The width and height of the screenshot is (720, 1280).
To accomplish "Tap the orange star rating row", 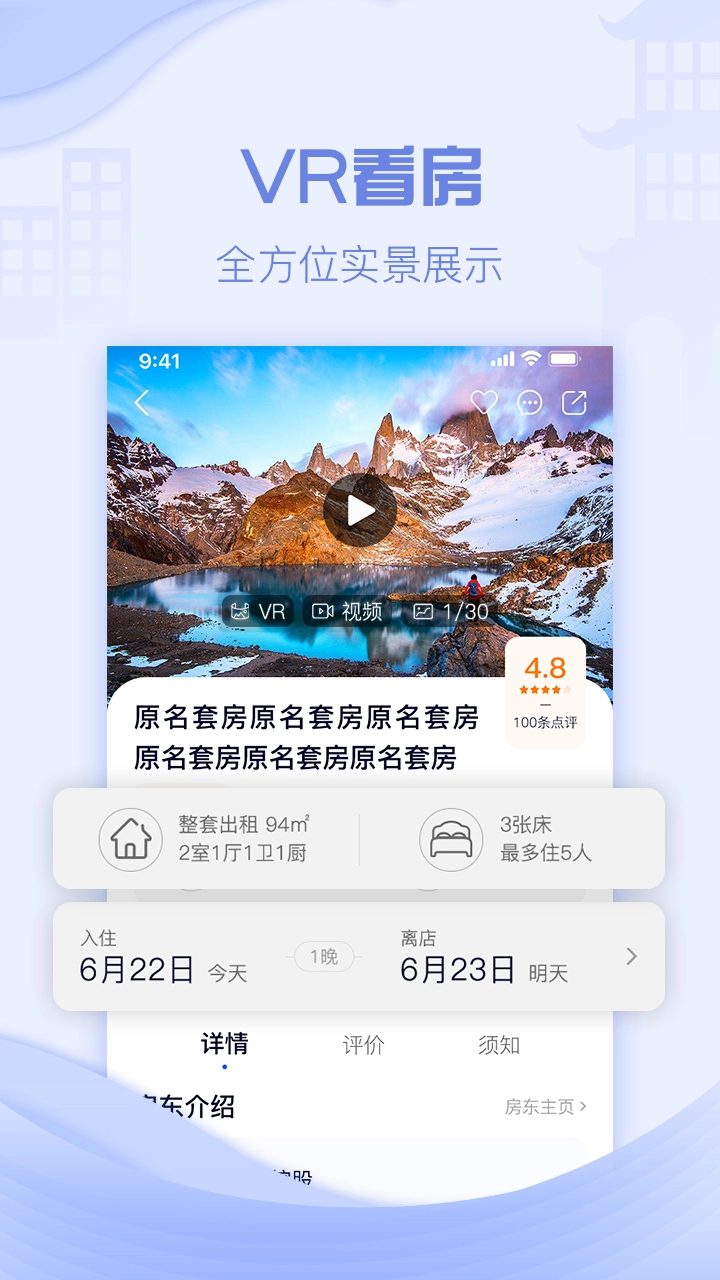I will coord(545,691).
